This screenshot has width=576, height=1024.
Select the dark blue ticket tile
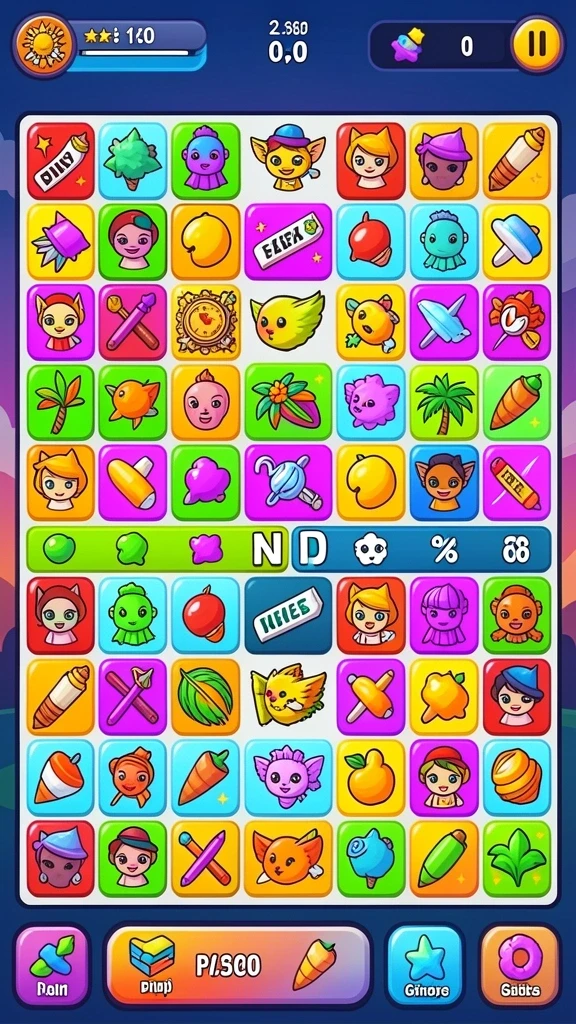click(288, 616)
